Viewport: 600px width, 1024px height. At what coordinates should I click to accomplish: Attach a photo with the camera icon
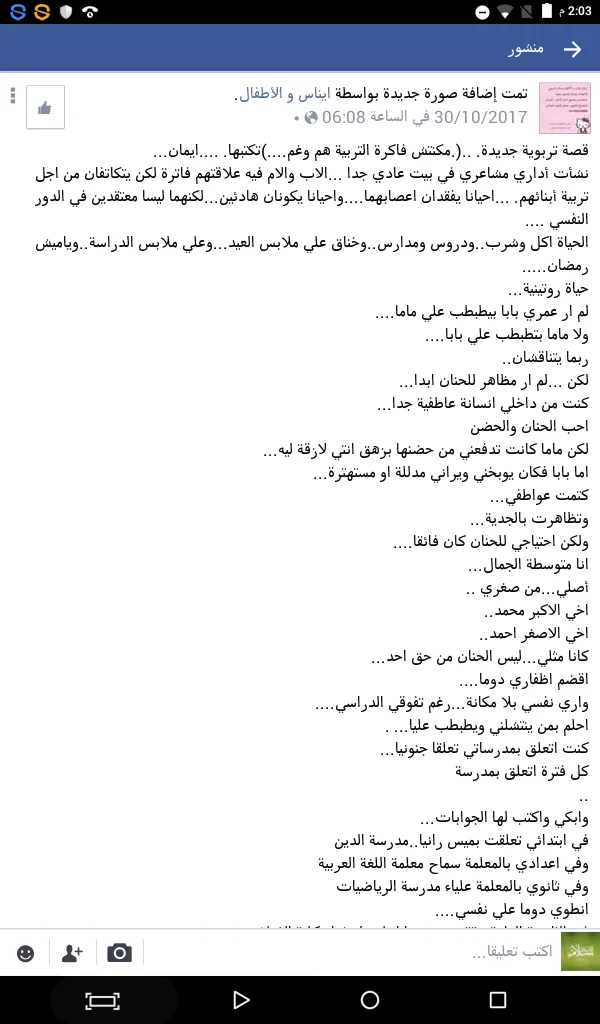[119, 953]
